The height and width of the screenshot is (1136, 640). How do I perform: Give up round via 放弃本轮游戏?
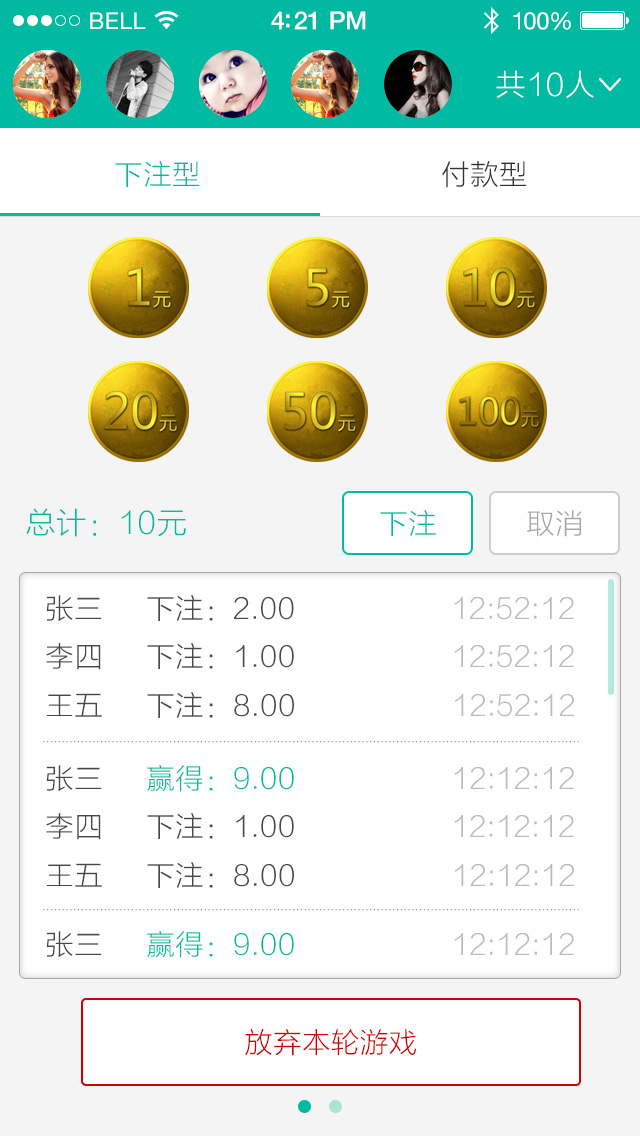pos(331,1042)
